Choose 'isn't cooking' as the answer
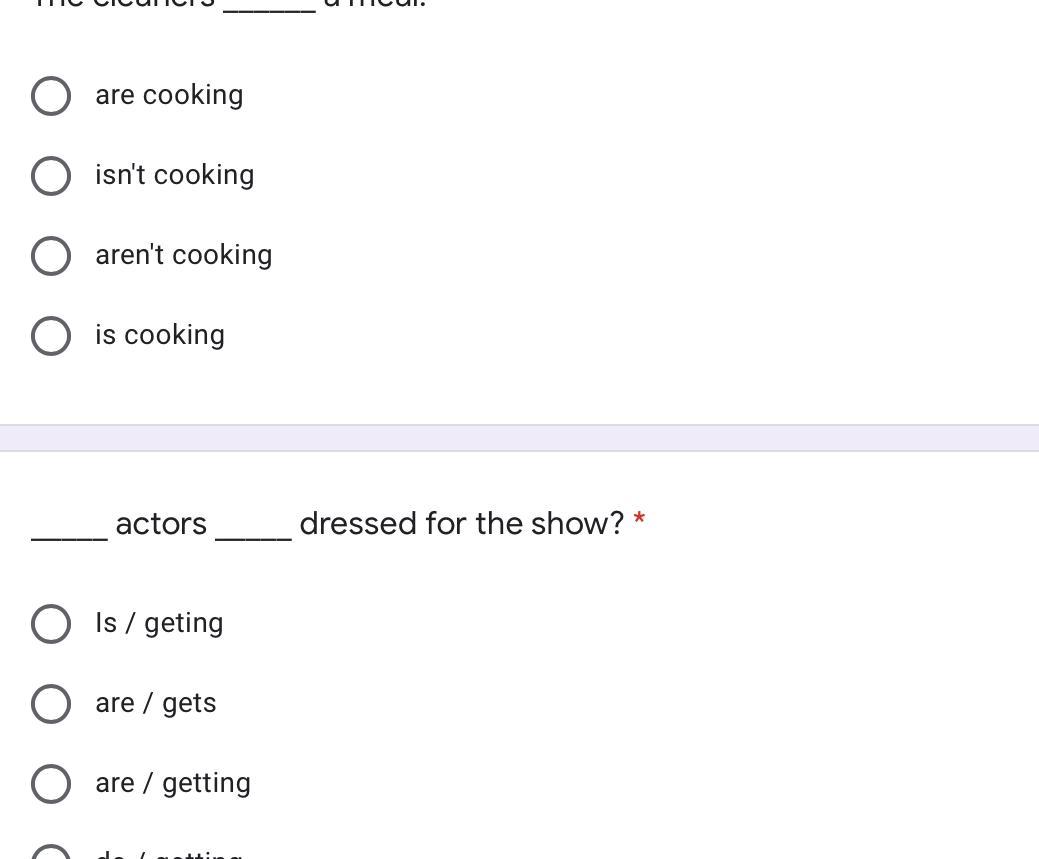 (51, 176)
